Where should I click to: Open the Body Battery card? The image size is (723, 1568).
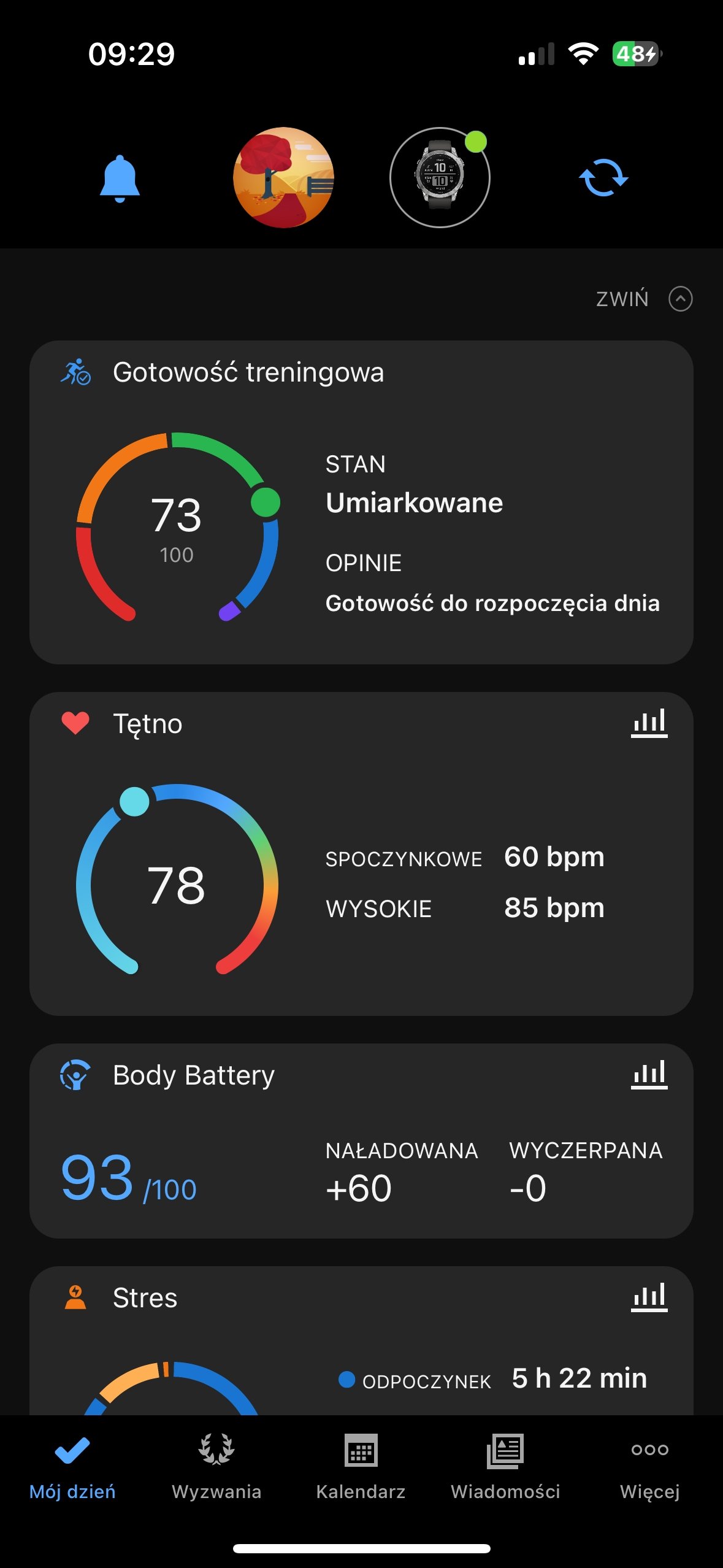(x=361, y=1141)
